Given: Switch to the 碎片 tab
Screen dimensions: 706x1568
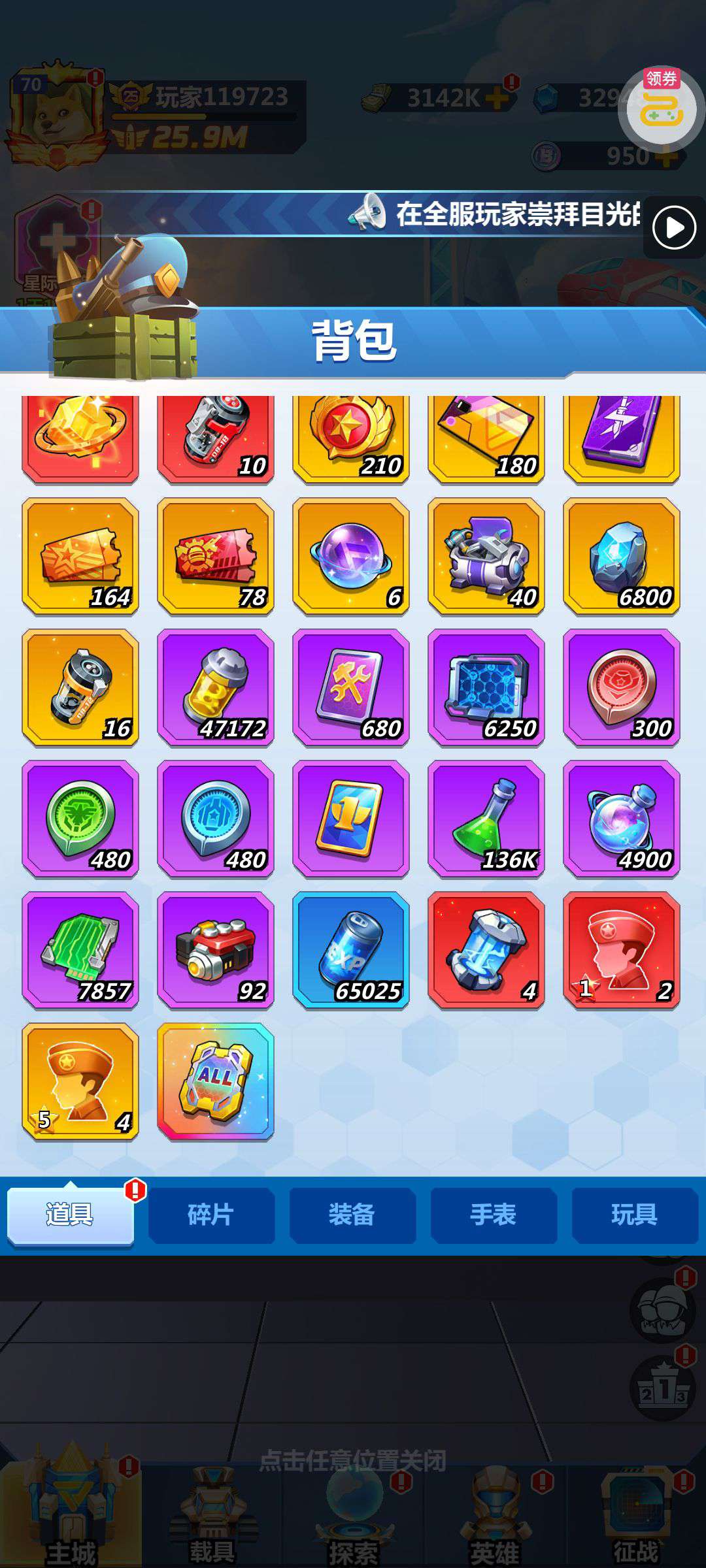Looking at the screenshot, I should tap(210, 1215).
